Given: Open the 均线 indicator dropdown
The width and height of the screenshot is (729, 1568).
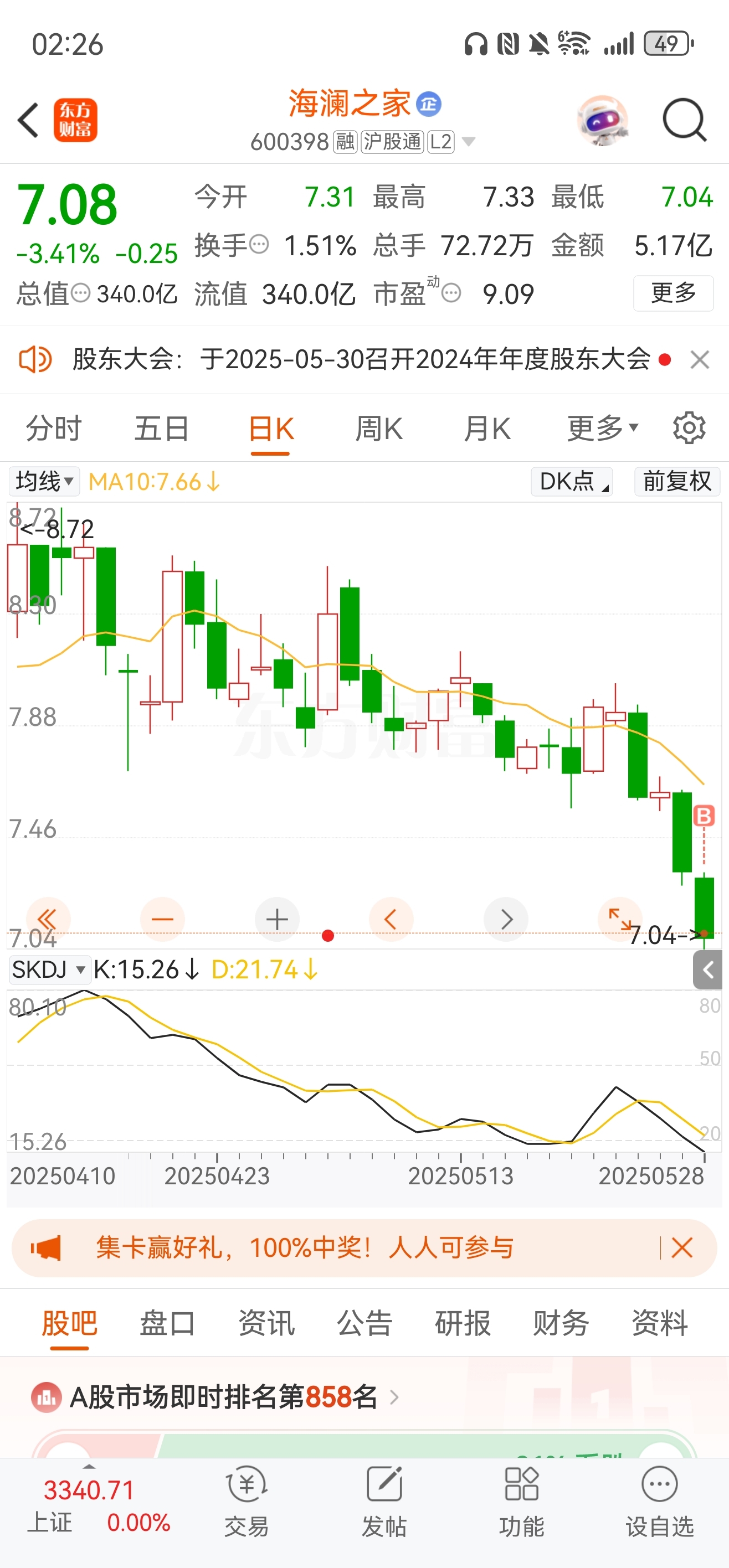Looking at the screenshot, I should [x=44, y=482].
